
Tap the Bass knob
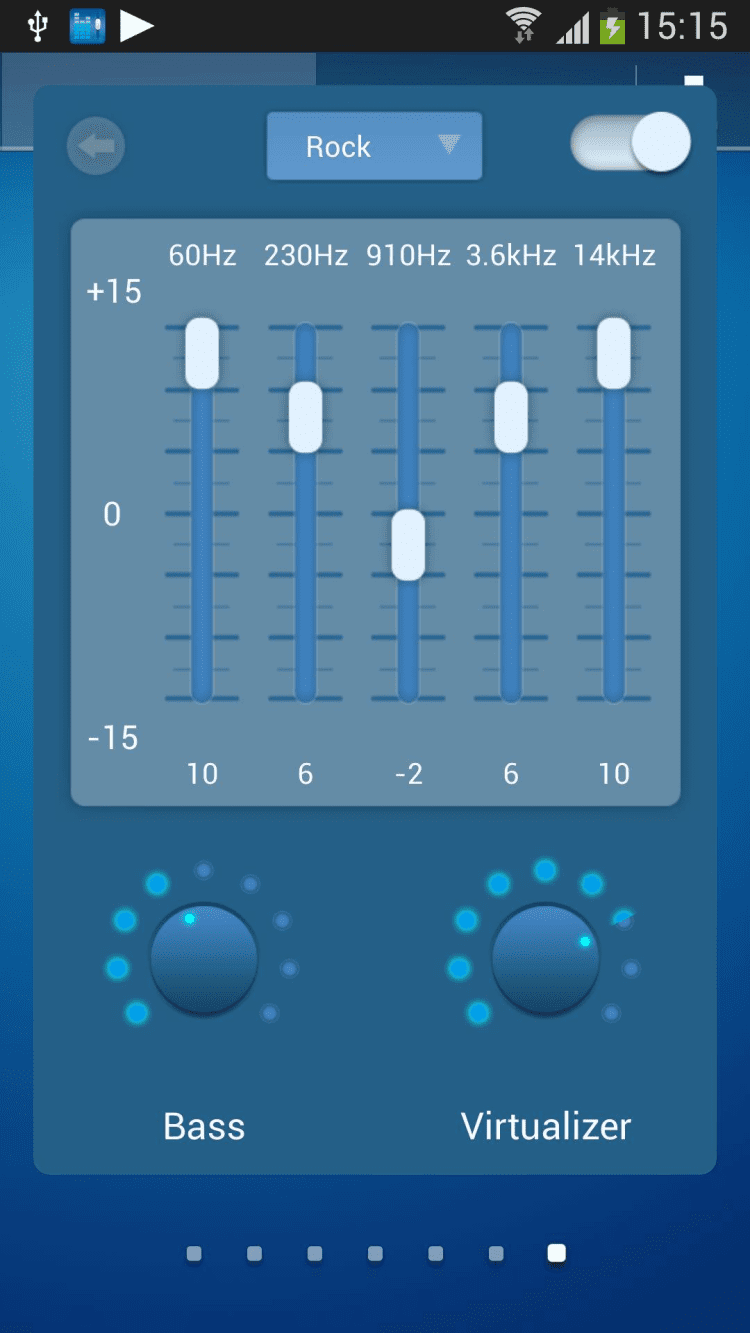click(x=204, y=959)
